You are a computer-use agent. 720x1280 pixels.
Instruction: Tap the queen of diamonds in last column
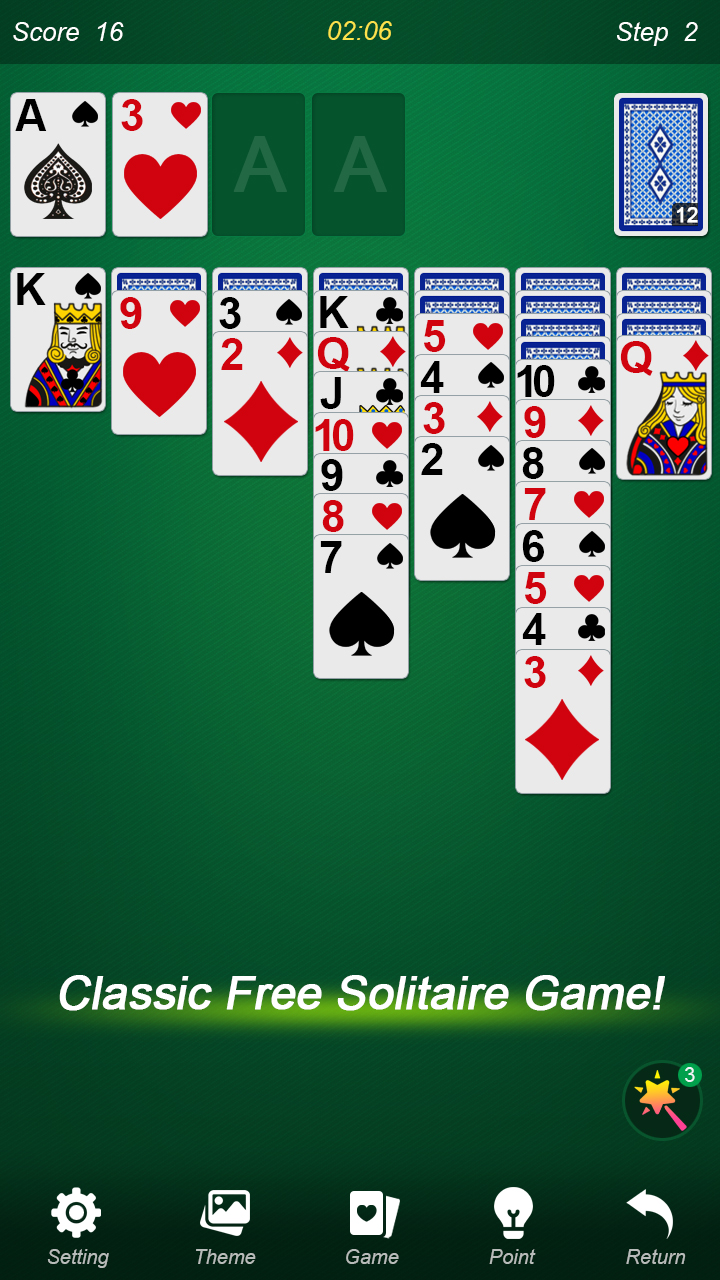(x=664, y=410)
